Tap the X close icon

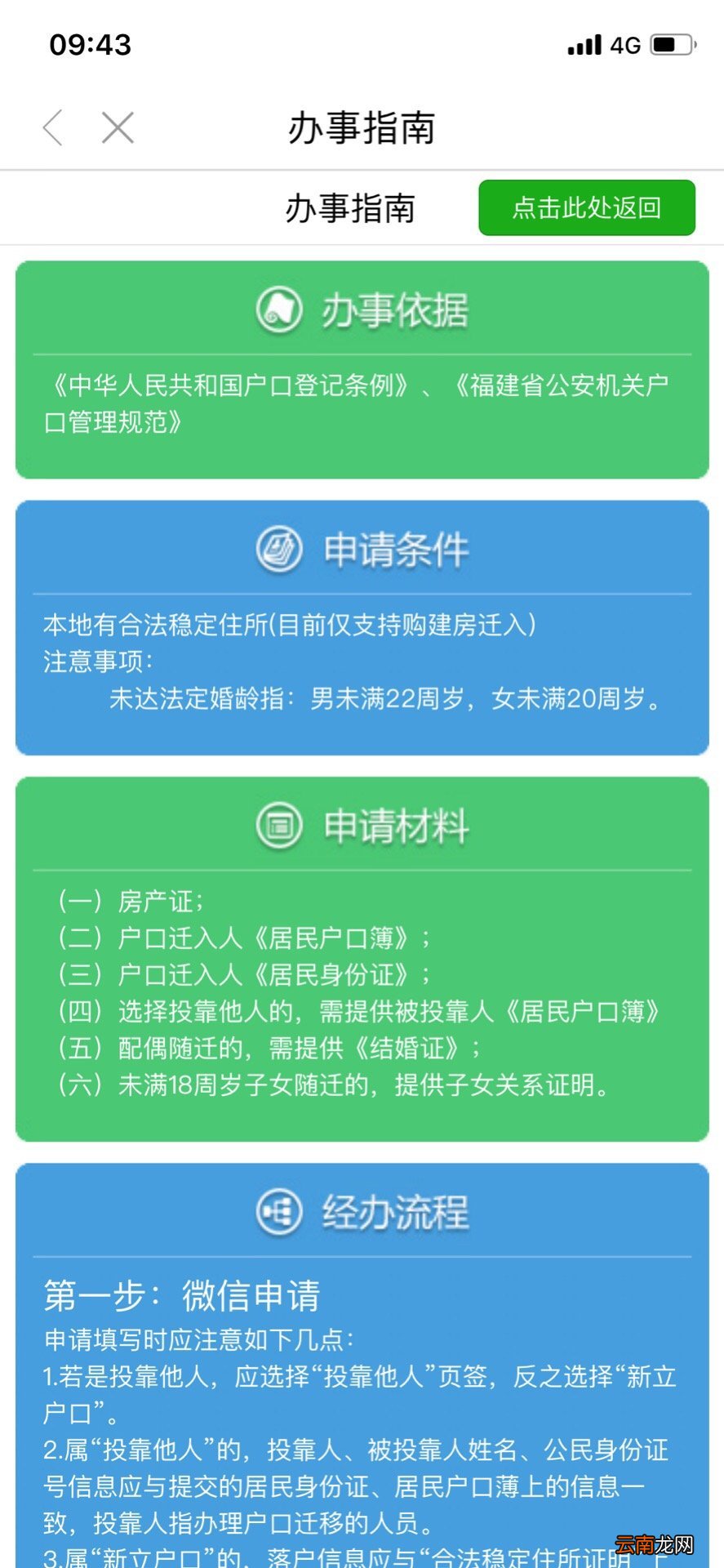click(x=117, y=127)
